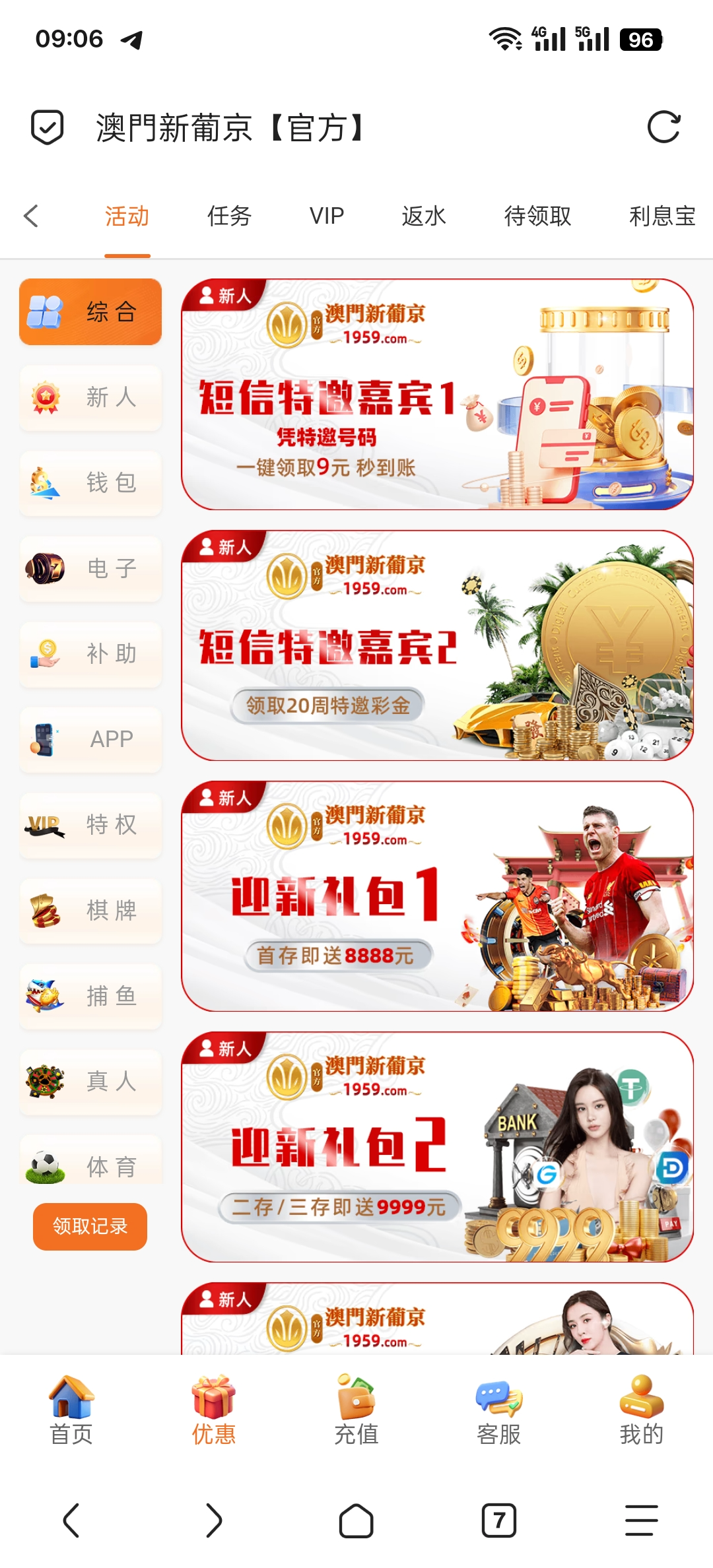This screenshot has height=1568, width=713.
Task: Tap the 领取记录 button
Action: (x=90, y=1226)
